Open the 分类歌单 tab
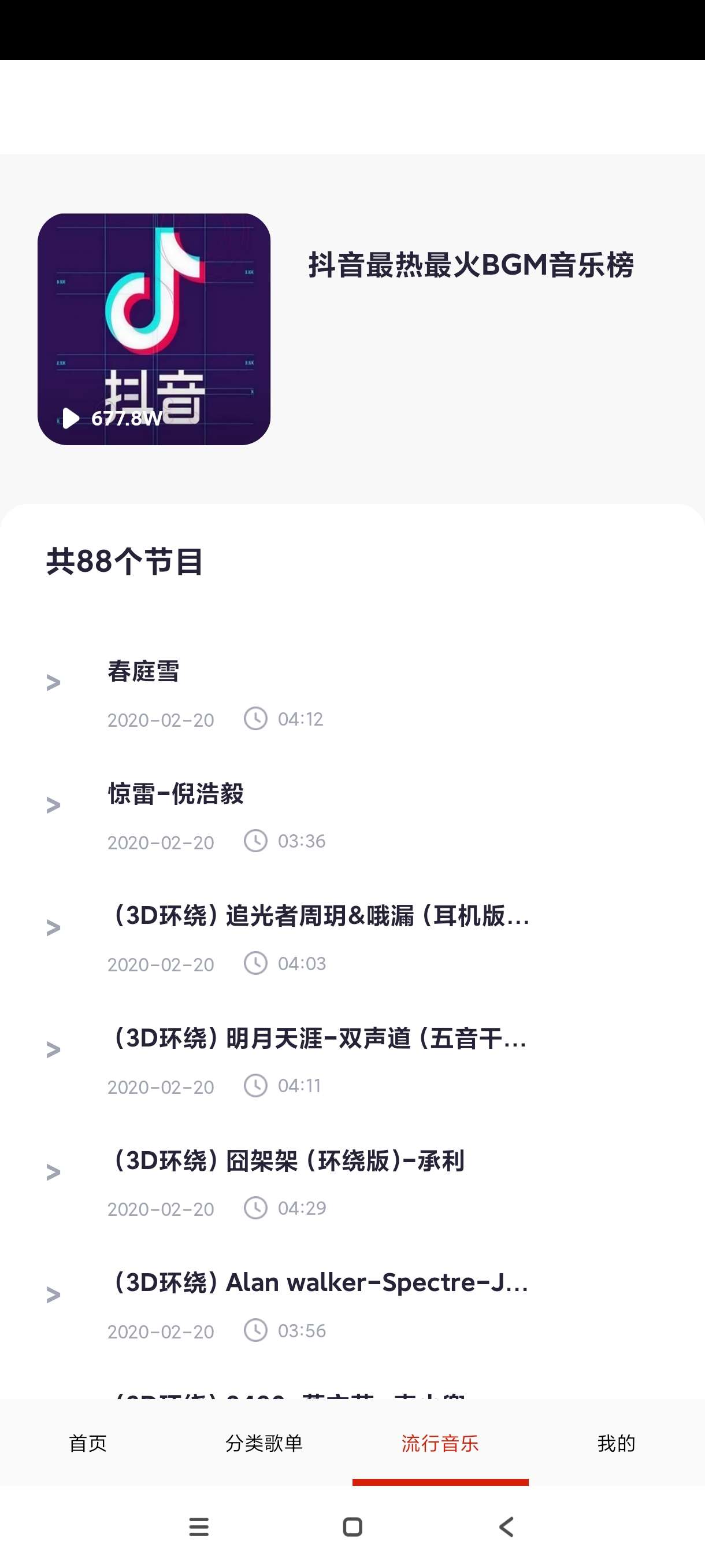 point(264,1443)
